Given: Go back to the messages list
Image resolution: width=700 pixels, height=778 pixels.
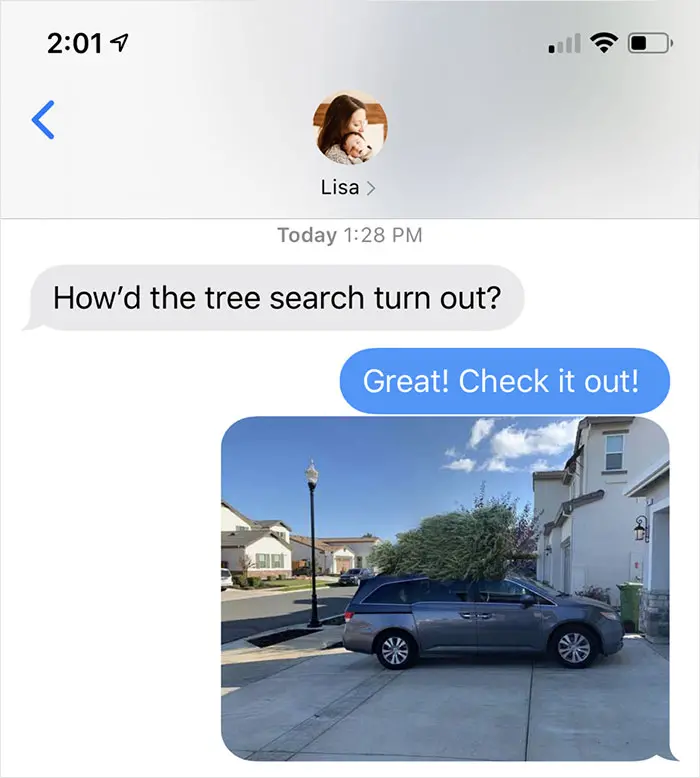Looking at the screenshot, I should pos(43,121).
